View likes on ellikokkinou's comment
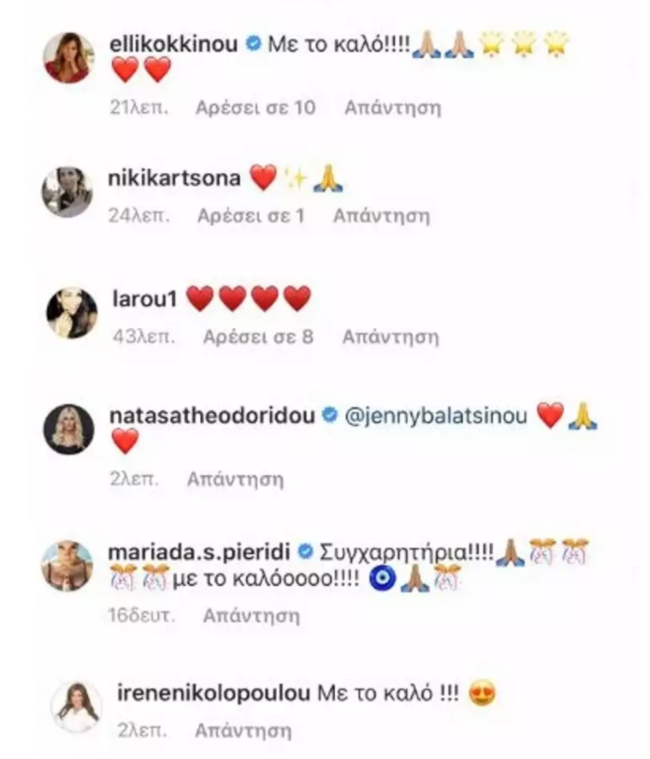This screenshot has width=650, height=759. (x=256, y=107)
